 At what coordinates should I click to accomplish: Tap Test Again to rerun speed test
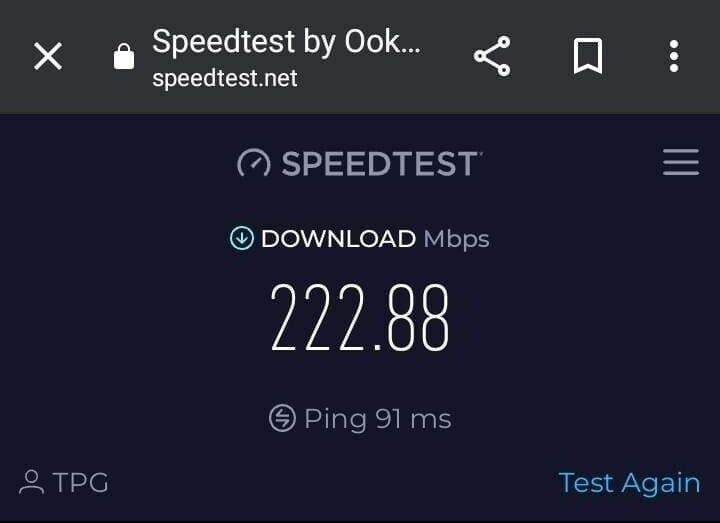pyautogui.click(x=629, y=482)
